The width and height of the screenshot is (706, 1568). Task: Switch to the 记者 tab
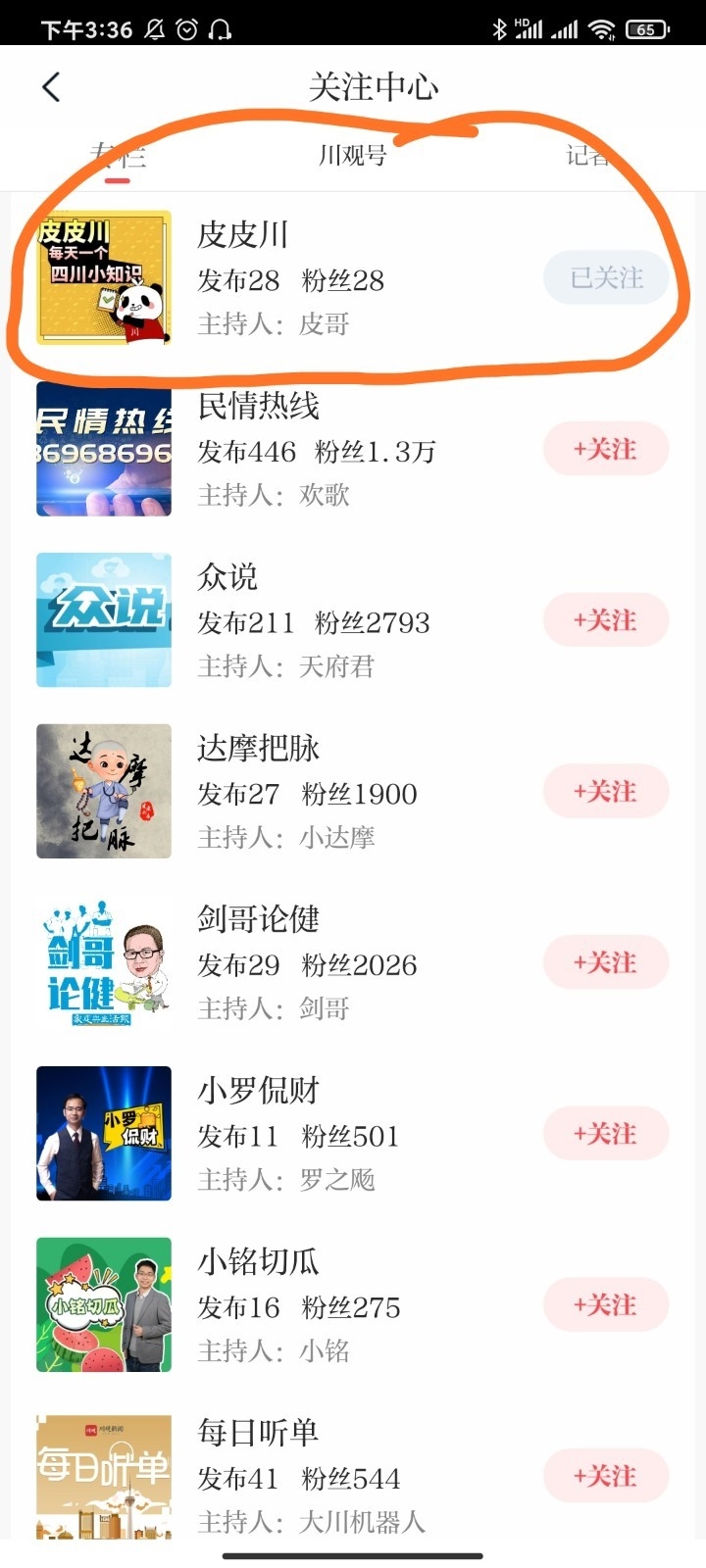pyautogui.click(x=588, y=155)
